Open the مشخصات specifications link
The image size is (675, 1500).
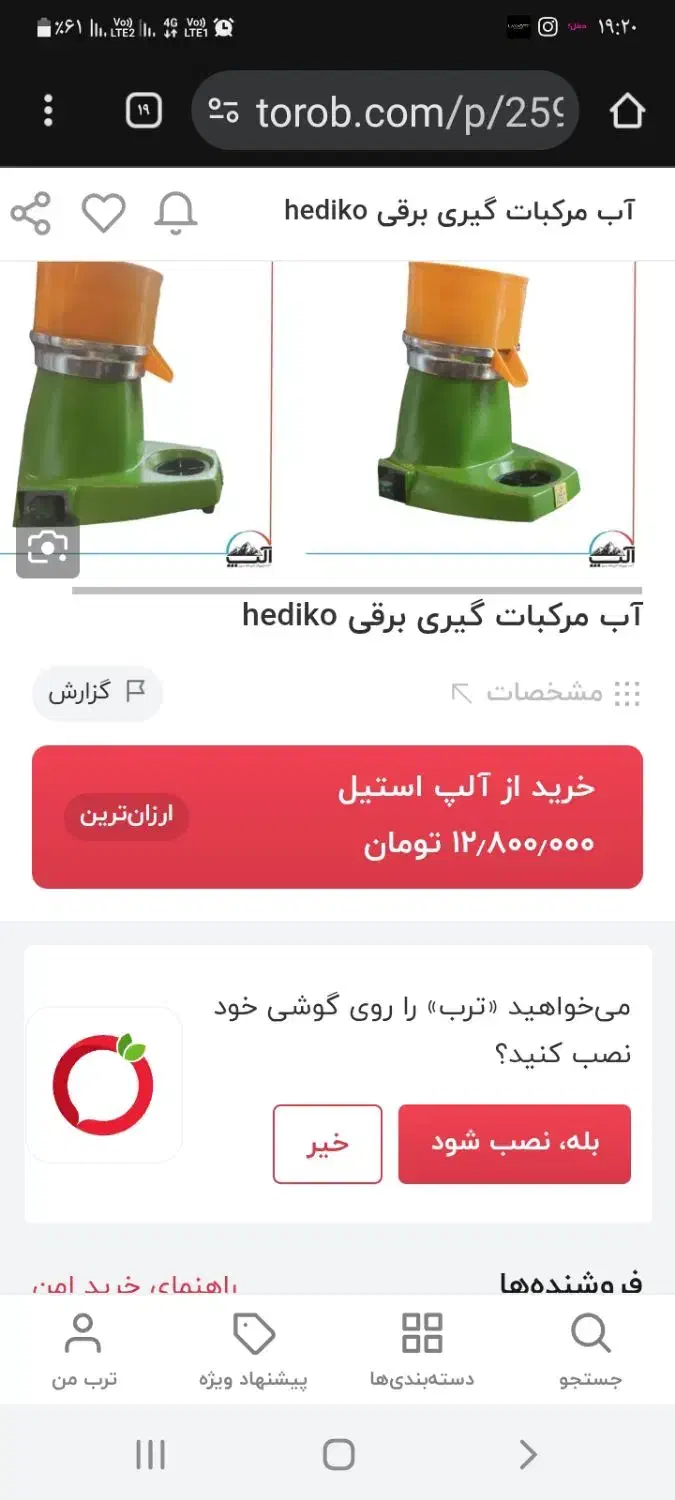coord(545,692)
